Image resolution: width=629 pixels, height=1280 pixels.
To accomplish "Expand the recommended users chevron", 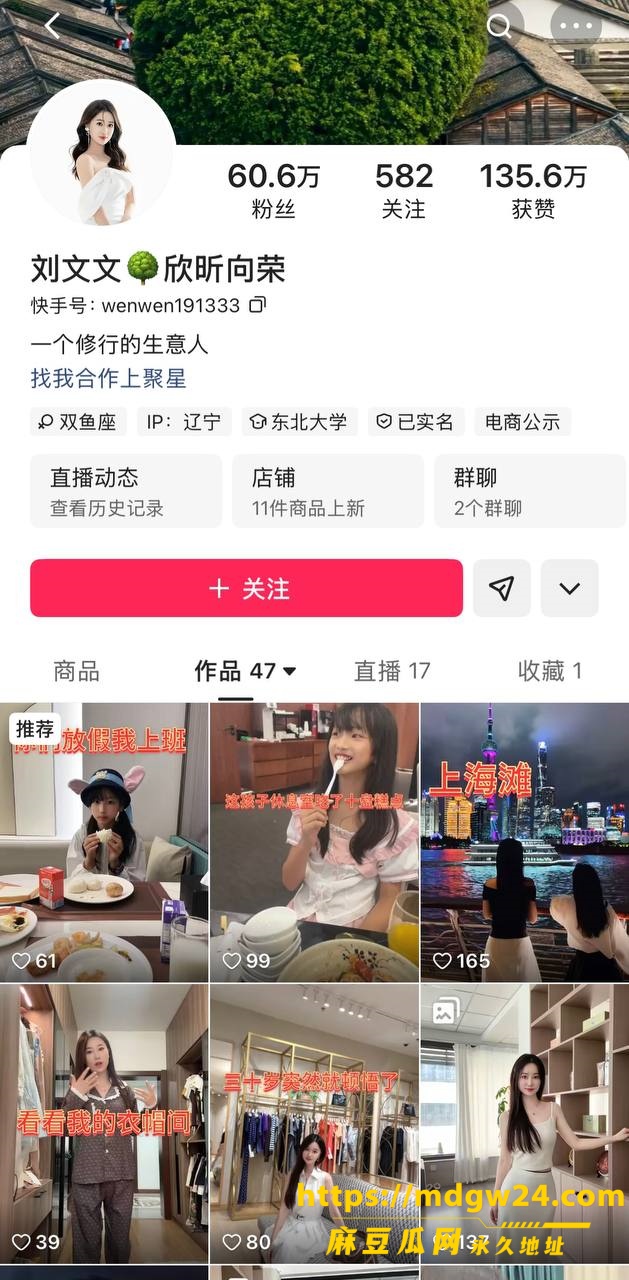I will point(570,588).
